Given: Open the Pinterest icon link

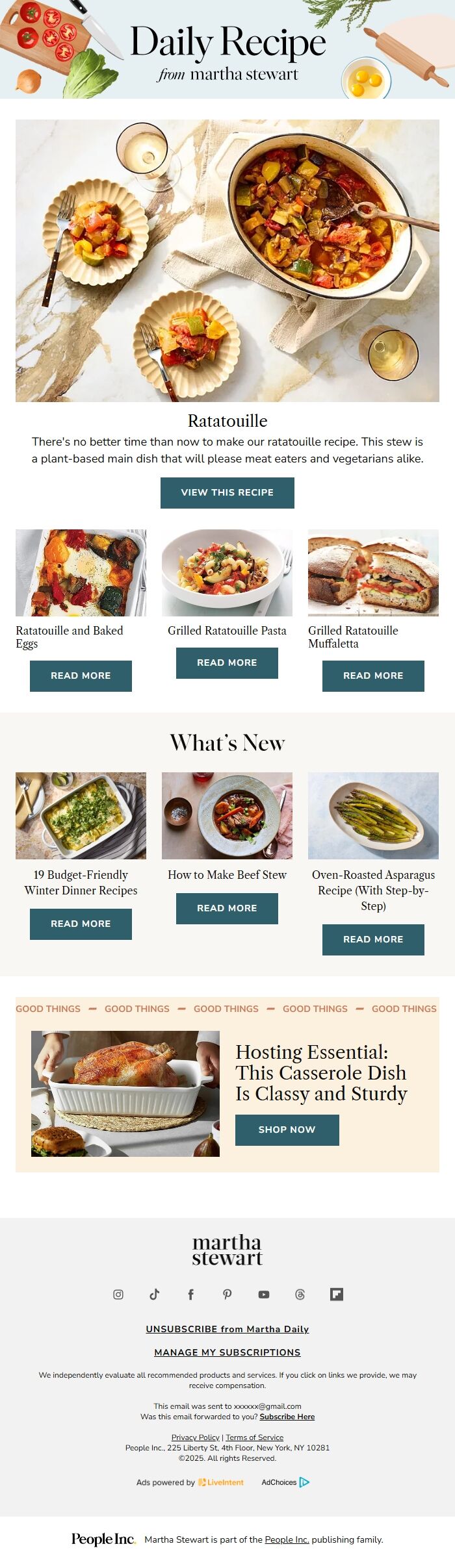Looking at the screenshot, I should point(227,1295).
